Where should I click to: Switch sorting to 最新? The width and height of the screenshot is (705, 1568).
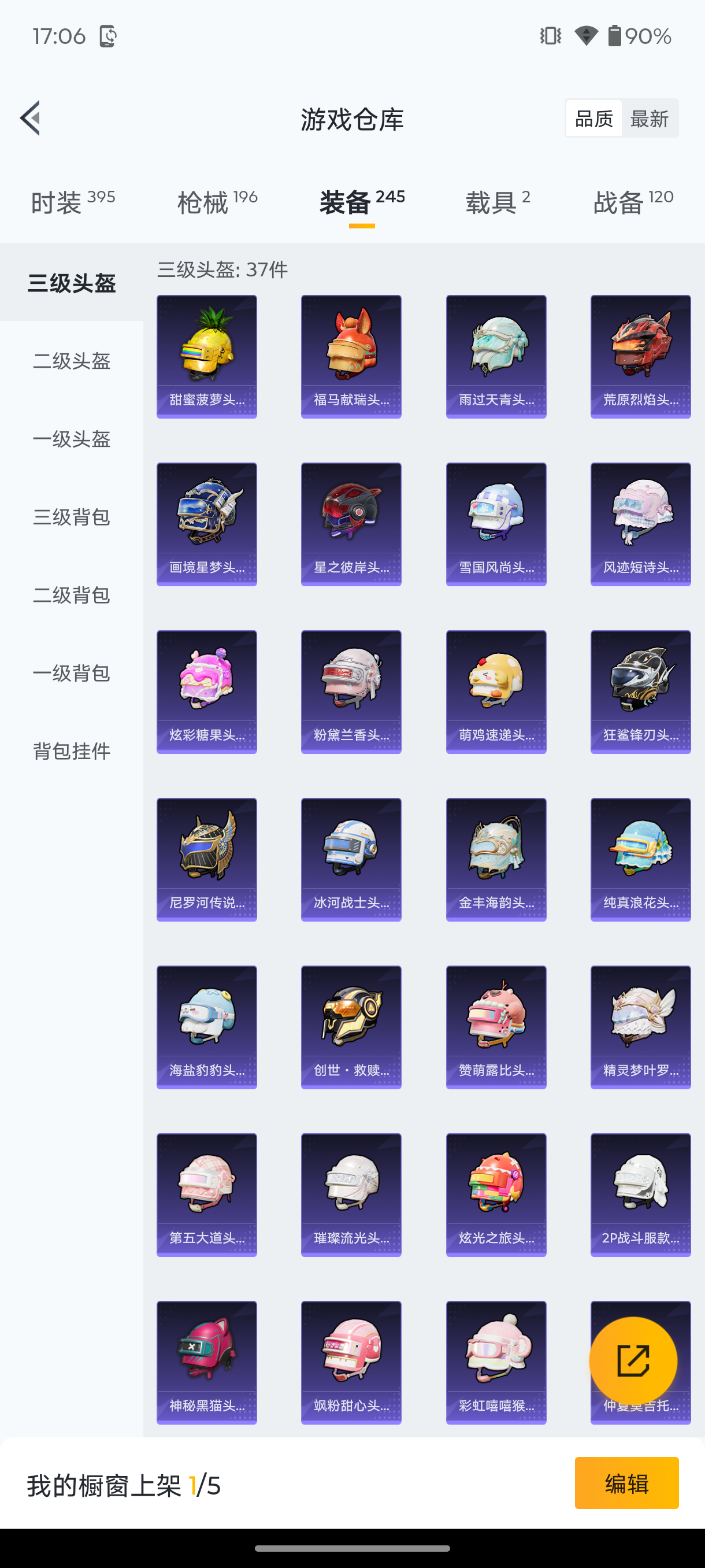pyautogui.click(x=650, y=118)
